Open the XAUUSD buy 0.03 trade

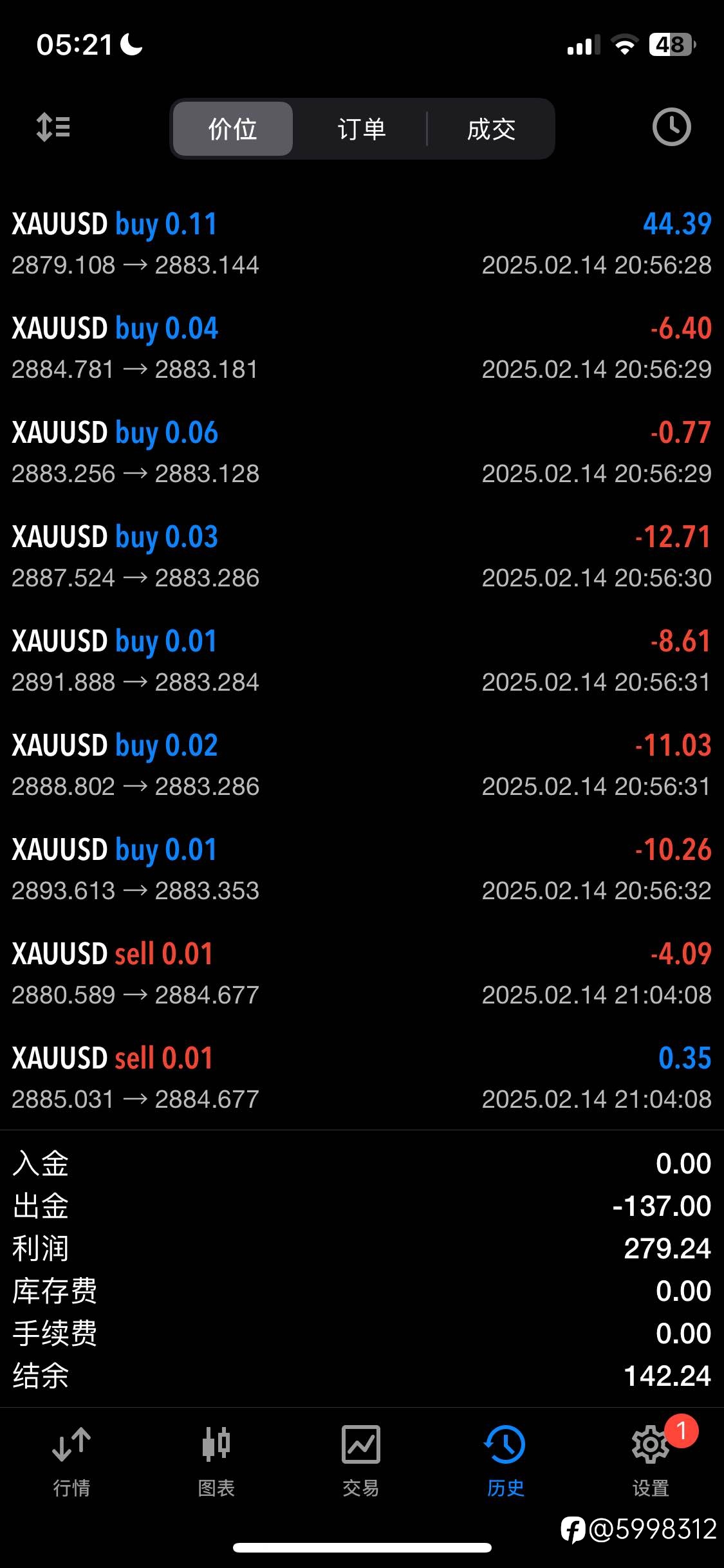tap(362, 557)
